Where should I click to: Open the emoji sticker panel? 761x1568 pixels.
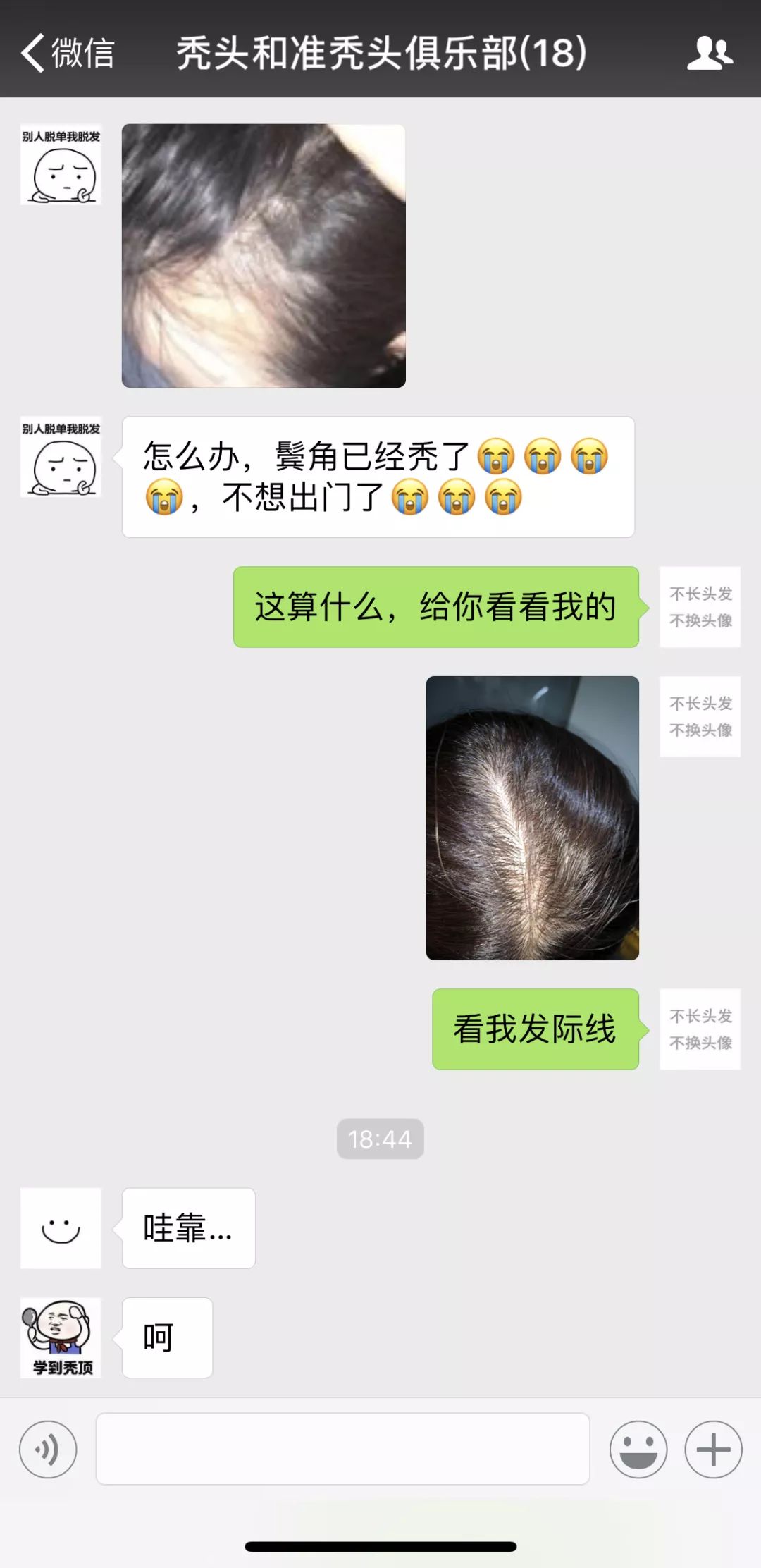pos(638,1450)
